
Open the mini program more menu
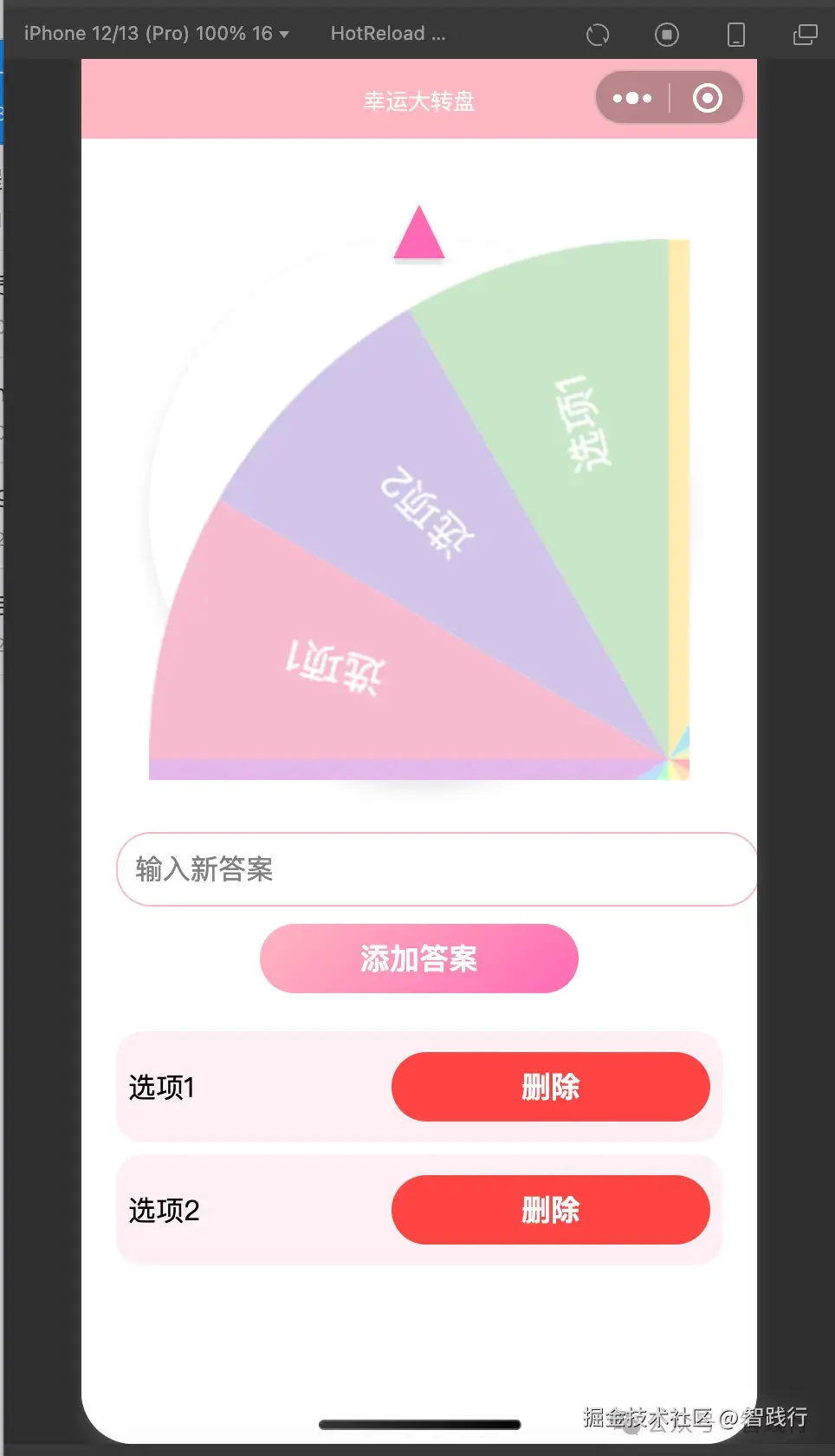[x=632, y=98]
